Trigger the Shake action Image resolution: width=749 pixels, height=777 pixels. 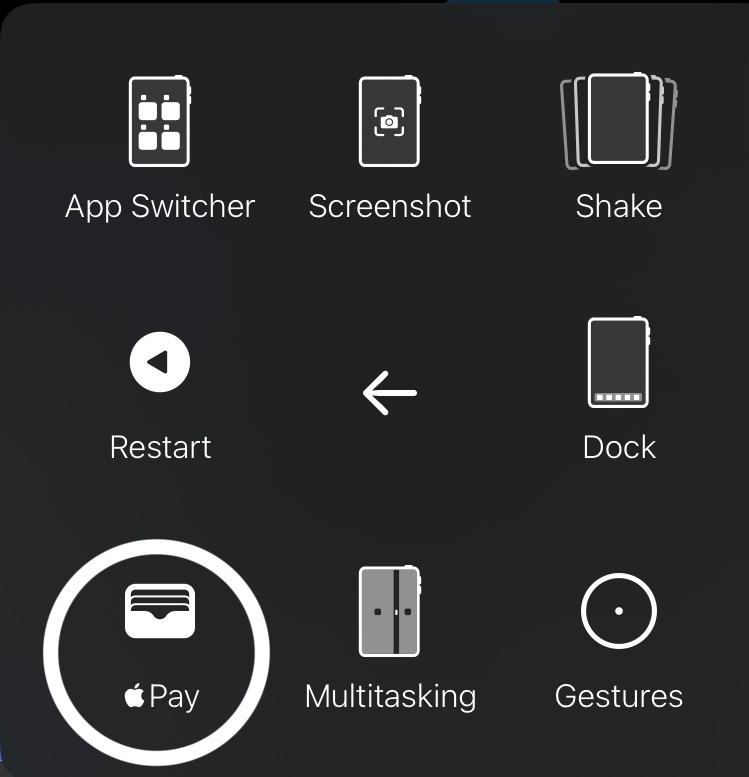(x=619, y=147)
